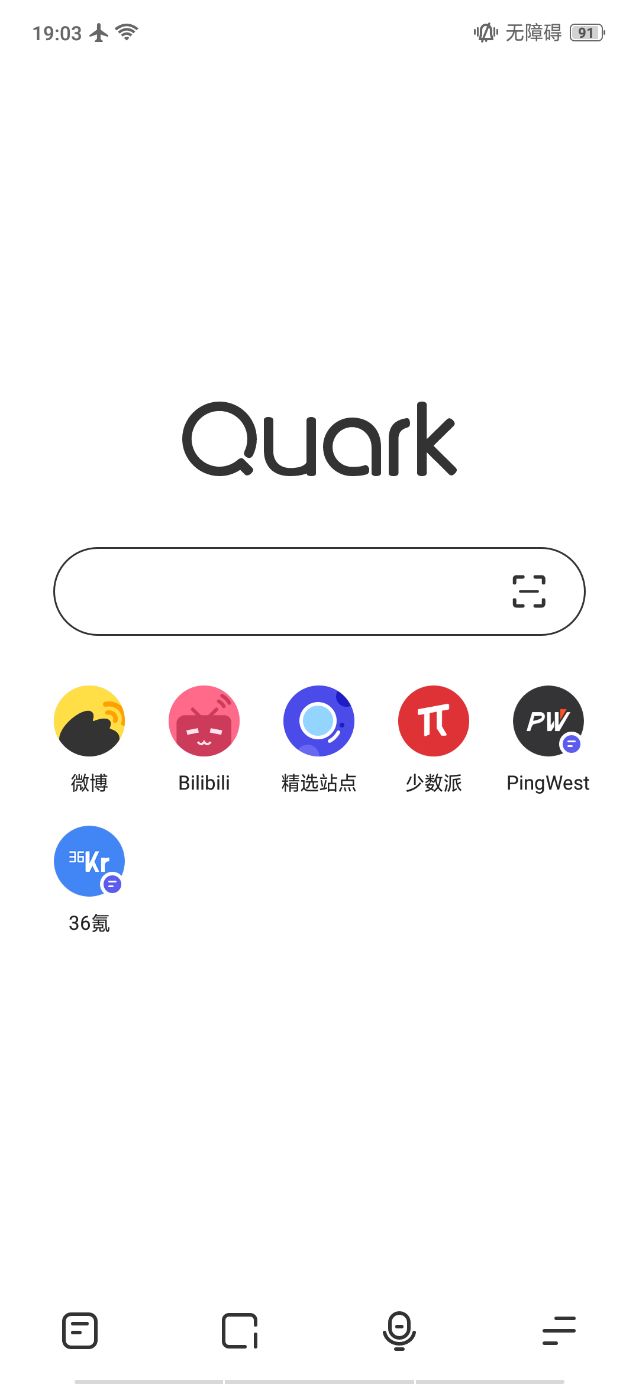Open the PingWest shortcut
The height and width of the screenshot is (1384, 639).
pos(548,721)
